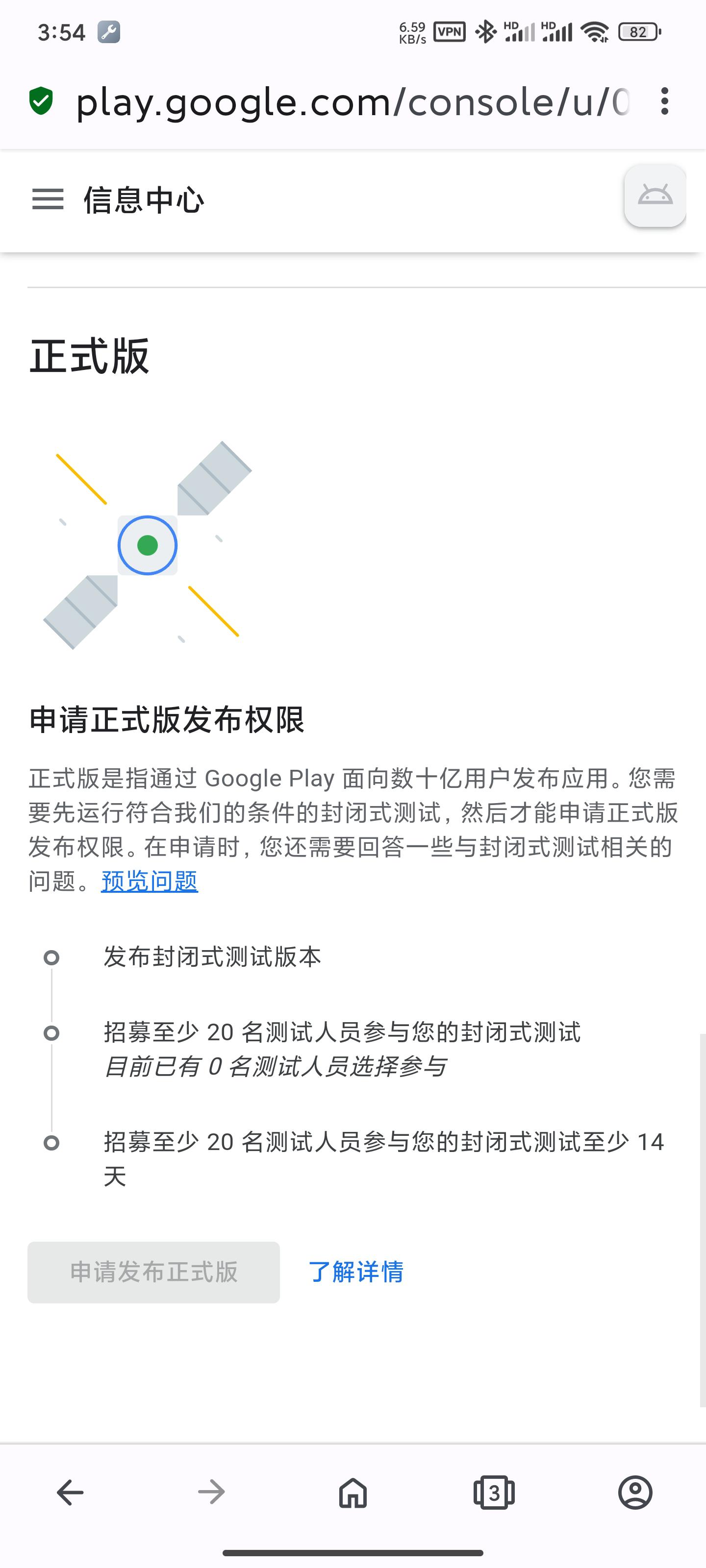View the site security shield info
706x1568 pixels.
pos(41,101)
